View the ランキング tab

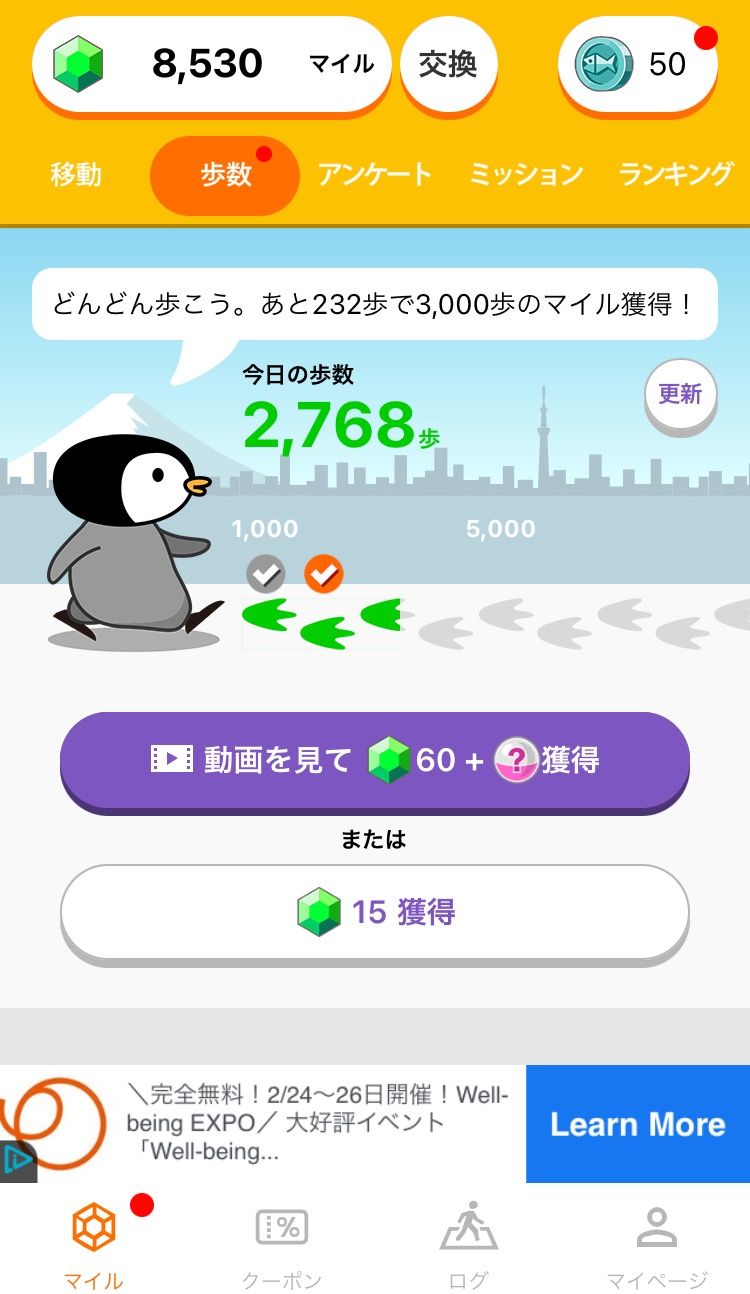(675, 175)
